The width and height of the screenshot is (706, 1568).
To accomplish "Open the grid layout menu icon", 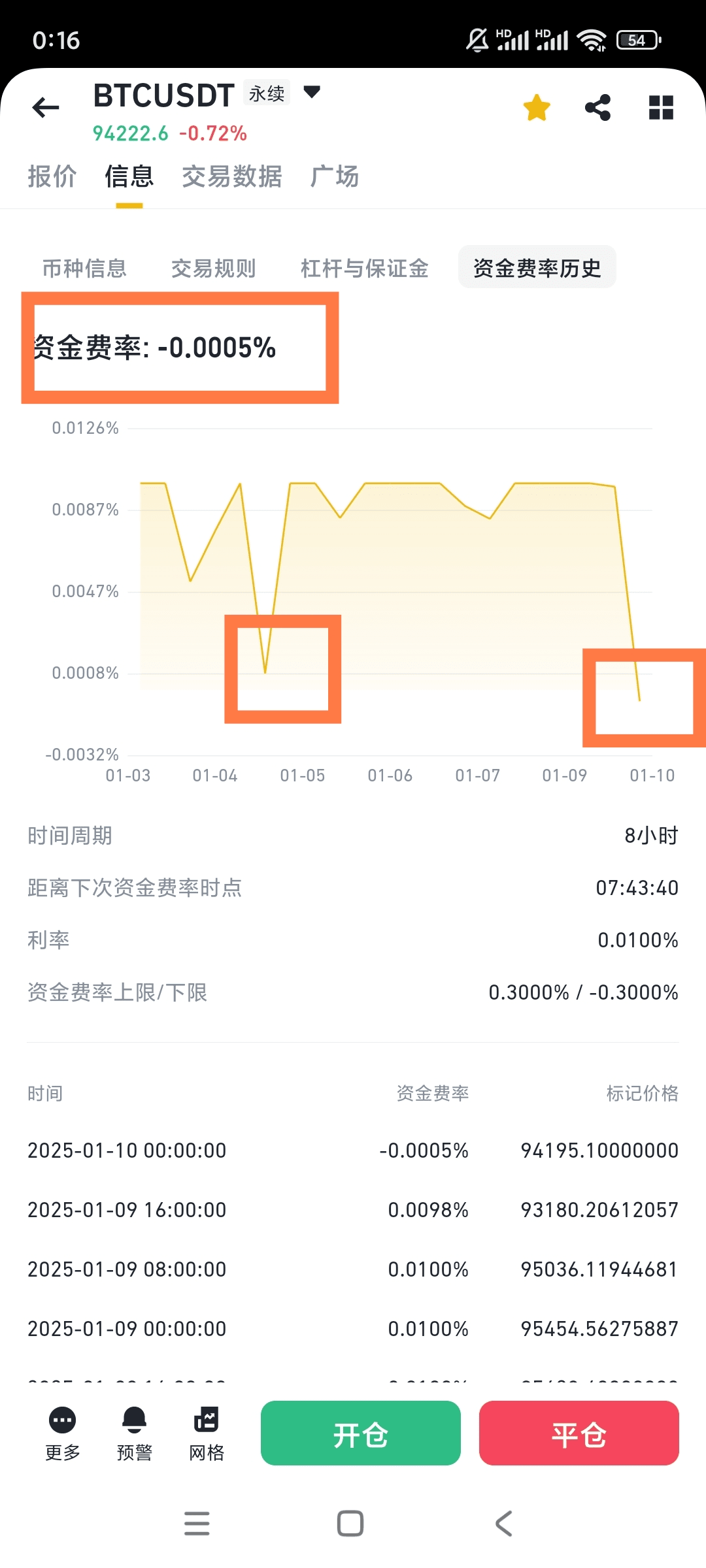I will coord(661,108).
